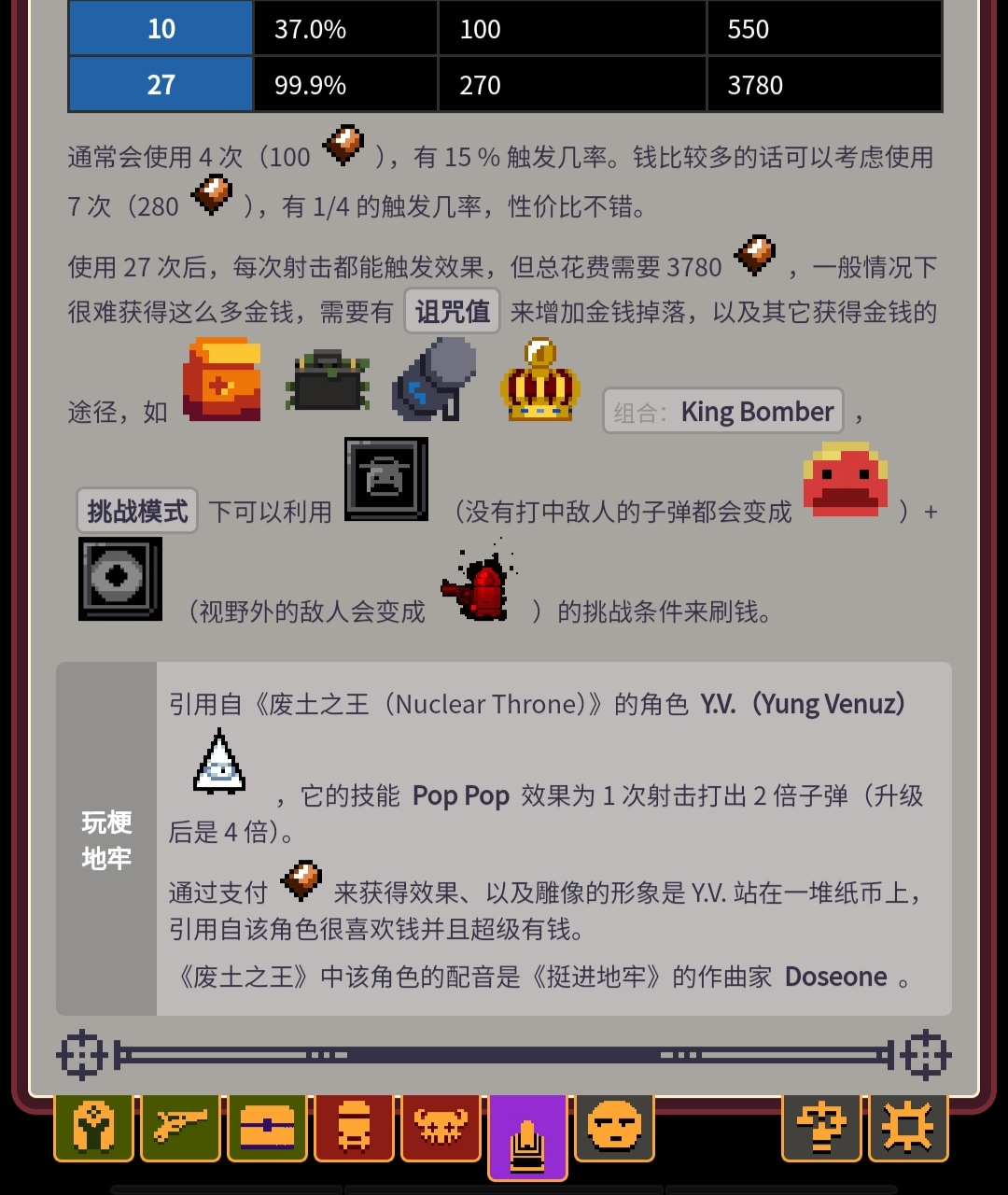Screen dimensions: 1008x1195
Task: Open the 挑战模式 link chip
Action: (137, 512)
